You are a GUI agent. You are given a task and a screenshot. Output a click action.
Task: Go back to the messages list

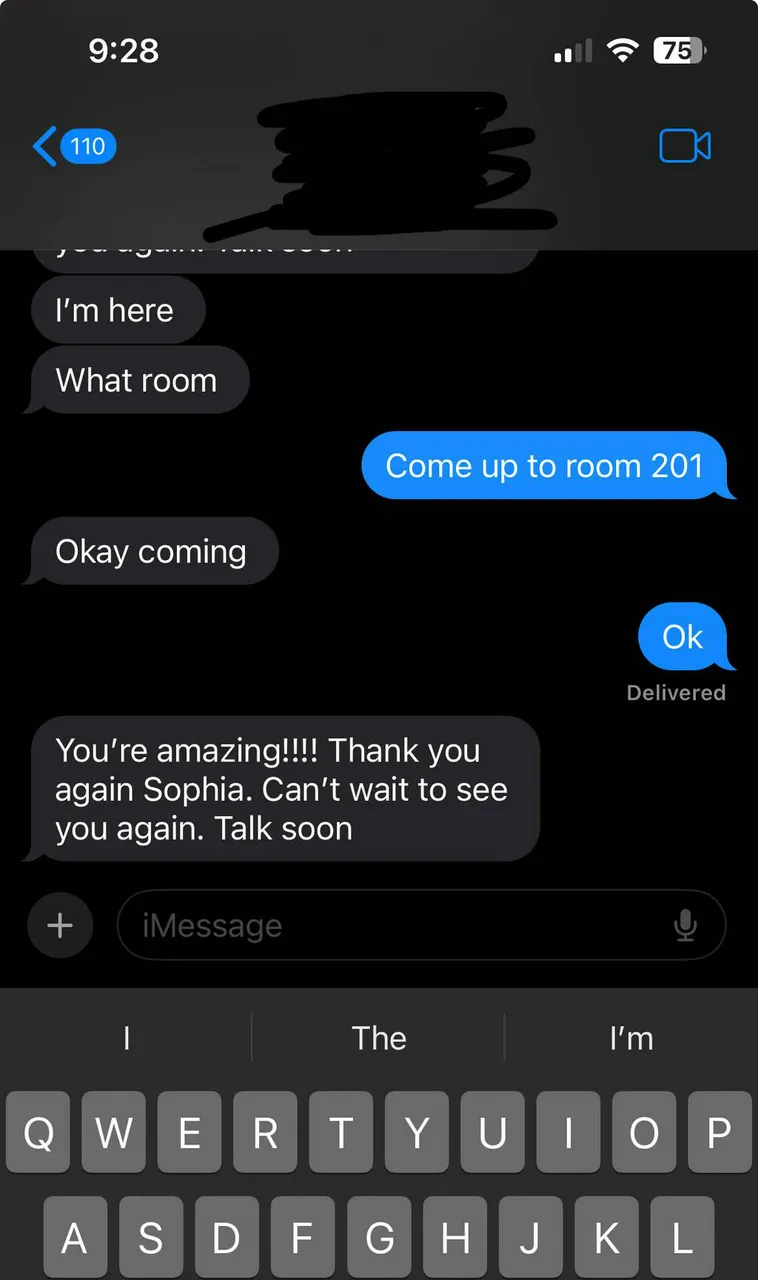click(72, 147)
